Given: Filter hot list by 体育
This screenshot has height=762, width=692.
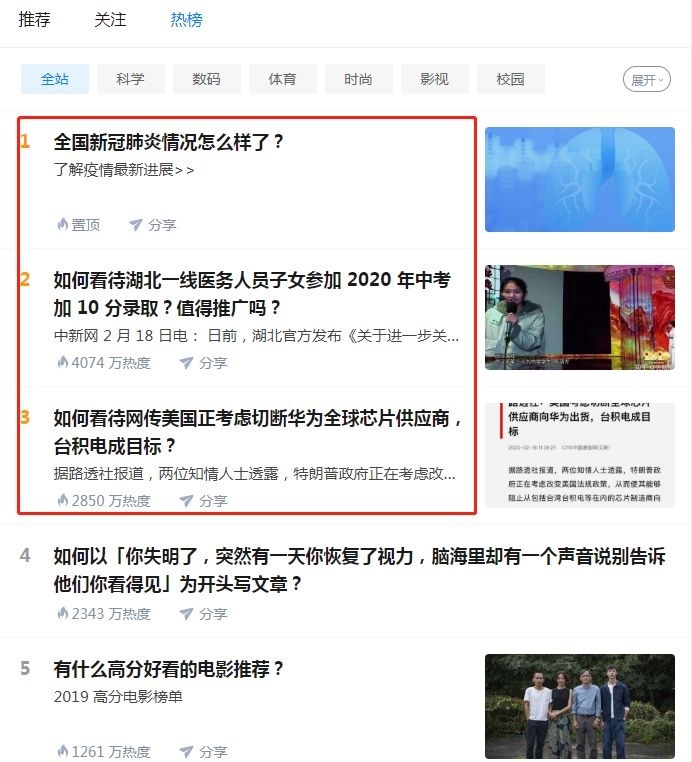Looking at the screenshot, I should (282, 79).
